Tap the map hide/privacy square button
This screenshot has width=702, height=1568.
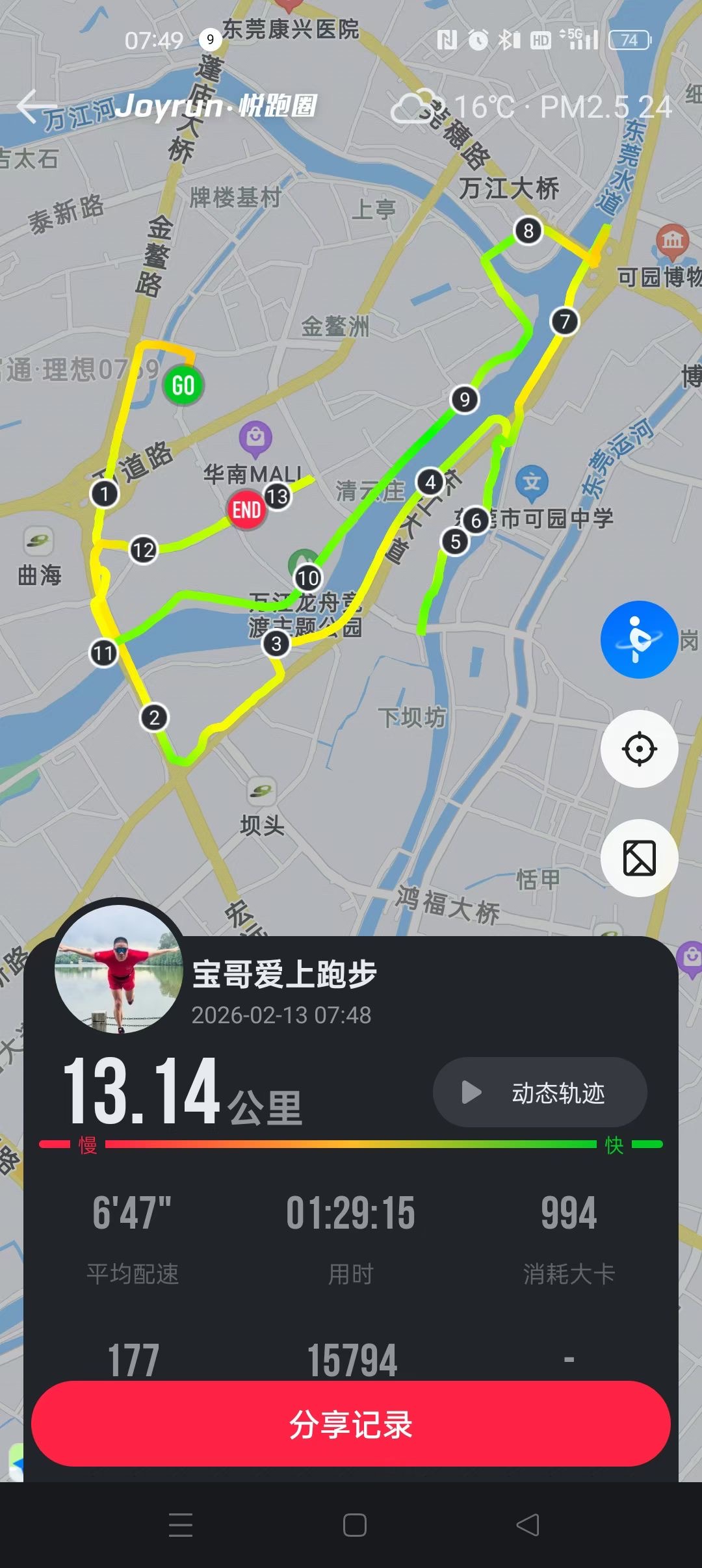click(639, 858)
